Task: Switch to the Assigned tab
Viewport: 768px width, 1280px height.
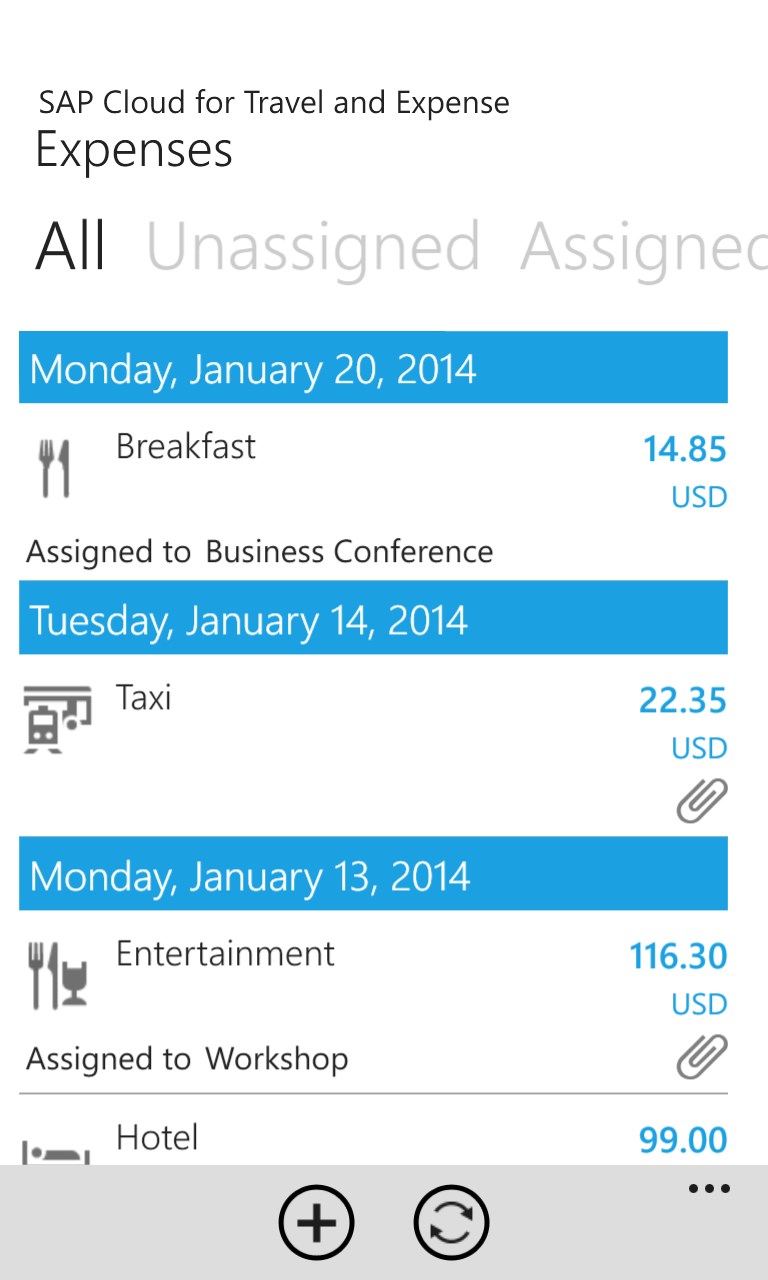Action: [643, 246]
